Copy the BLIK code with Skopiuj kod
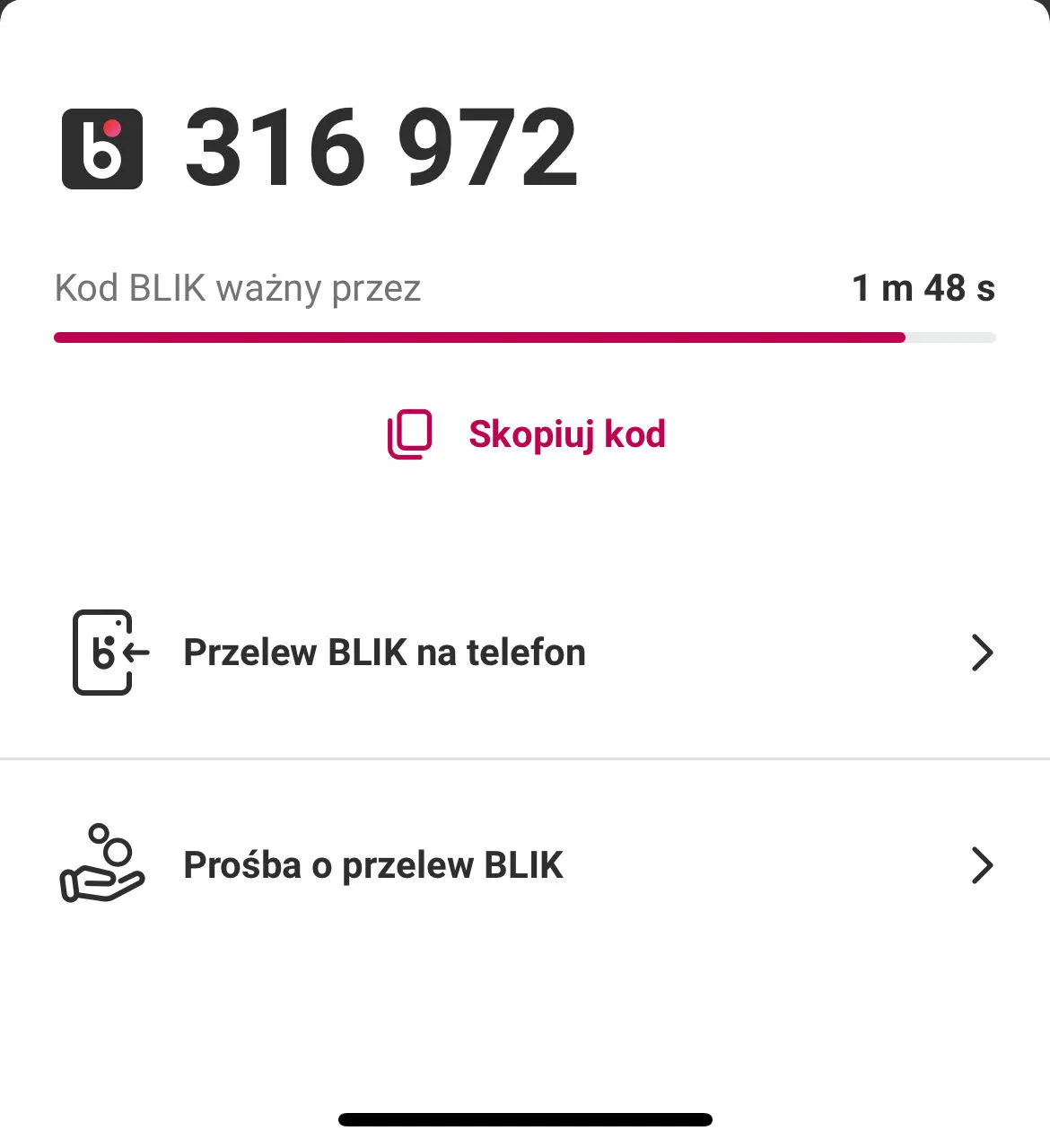The height and width of the screenshot is (1148, 1050). pos(527,434)
